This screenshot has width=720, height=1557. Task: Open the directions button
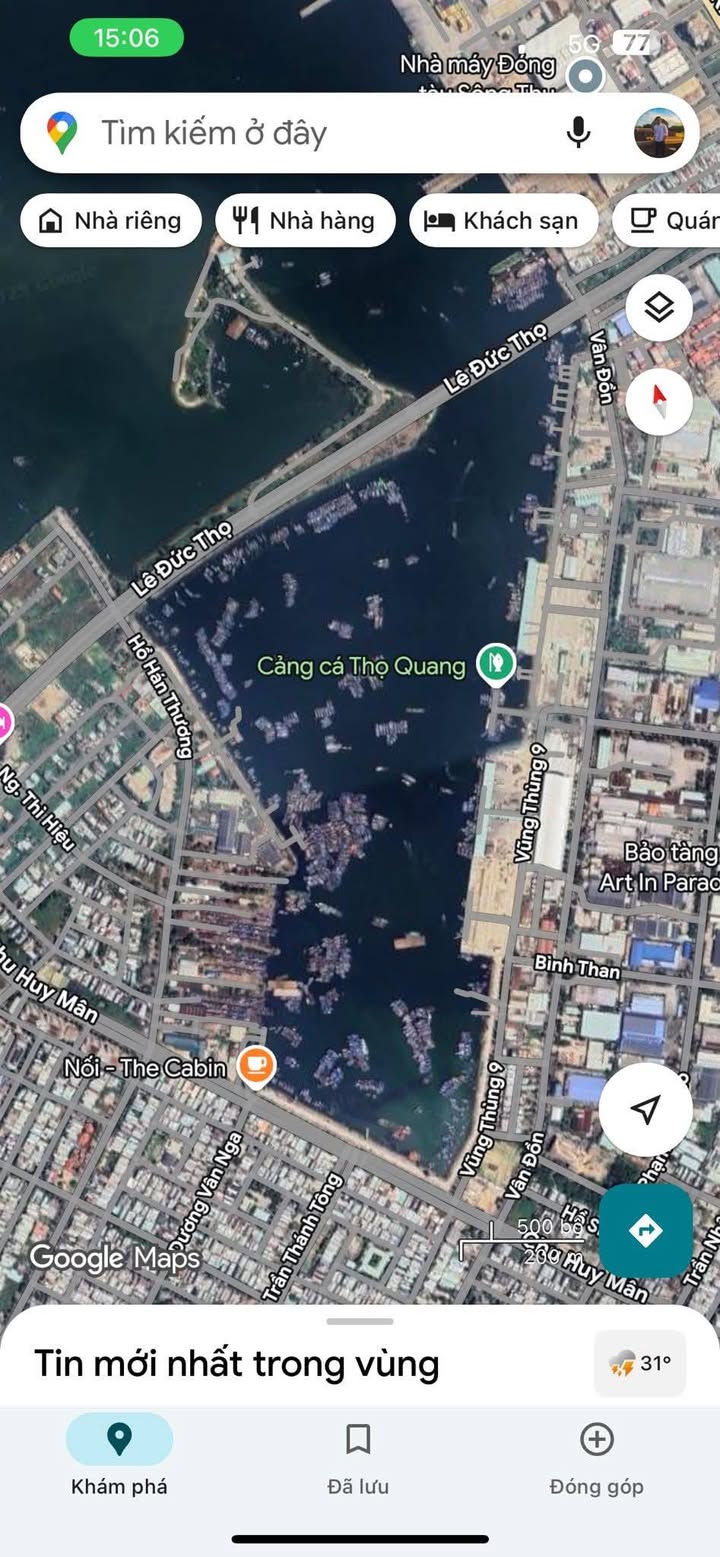pyautogui.click(x=646, y=1230)
